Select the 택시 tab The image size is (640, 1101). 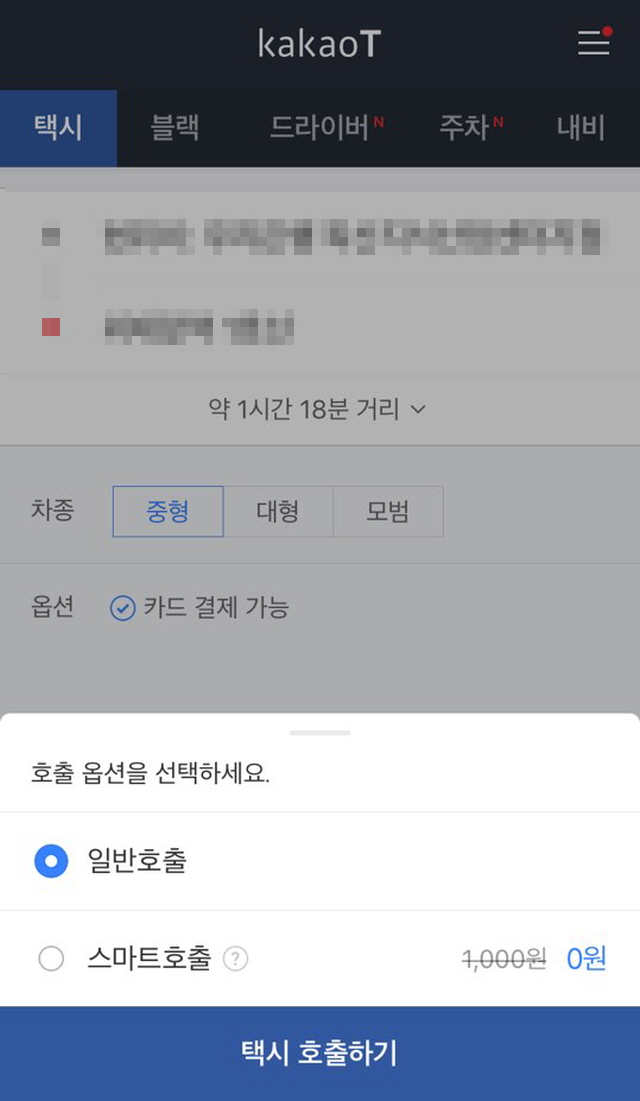pyautogui.click(x=58, y=128)
